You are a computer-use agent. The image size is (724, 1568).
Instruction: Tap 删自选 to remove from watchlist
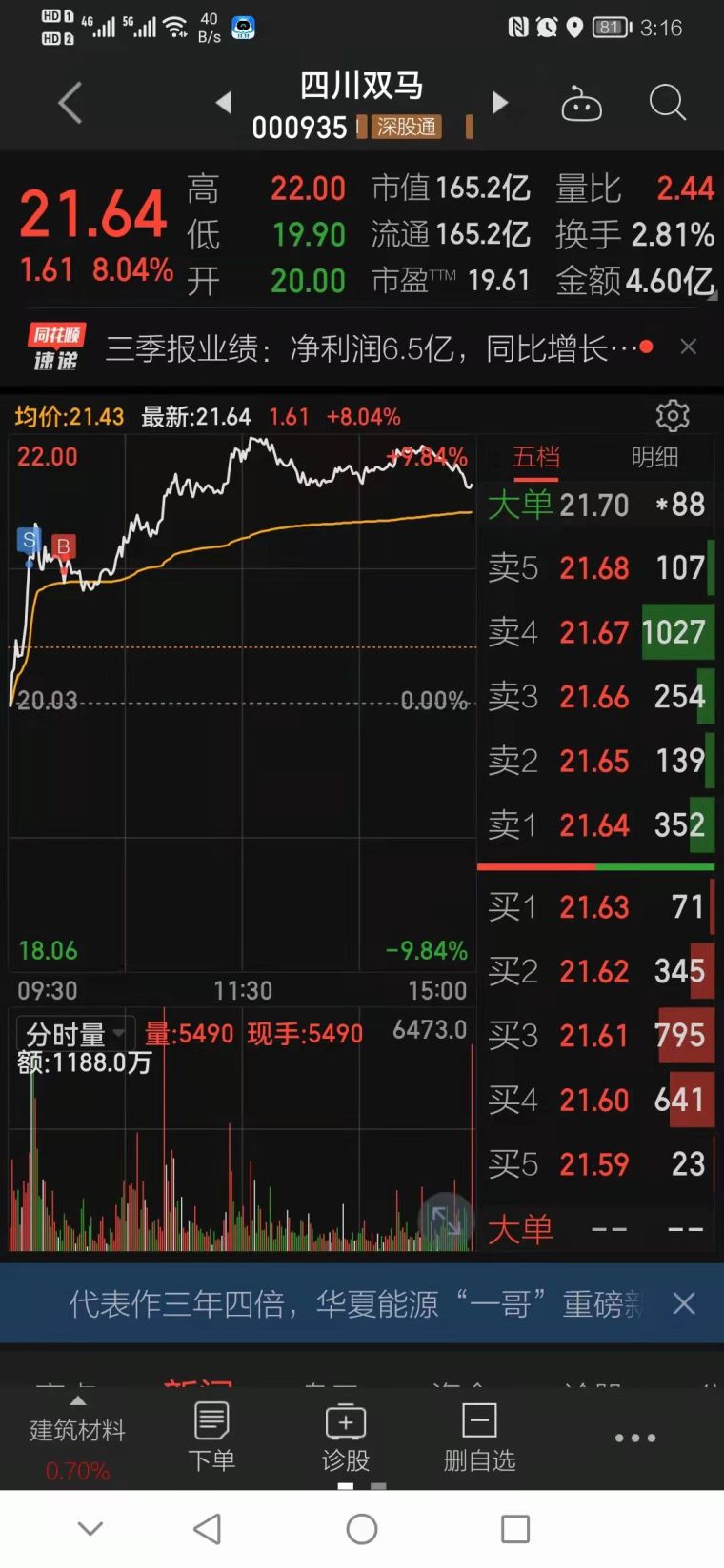pos(479,1437)
